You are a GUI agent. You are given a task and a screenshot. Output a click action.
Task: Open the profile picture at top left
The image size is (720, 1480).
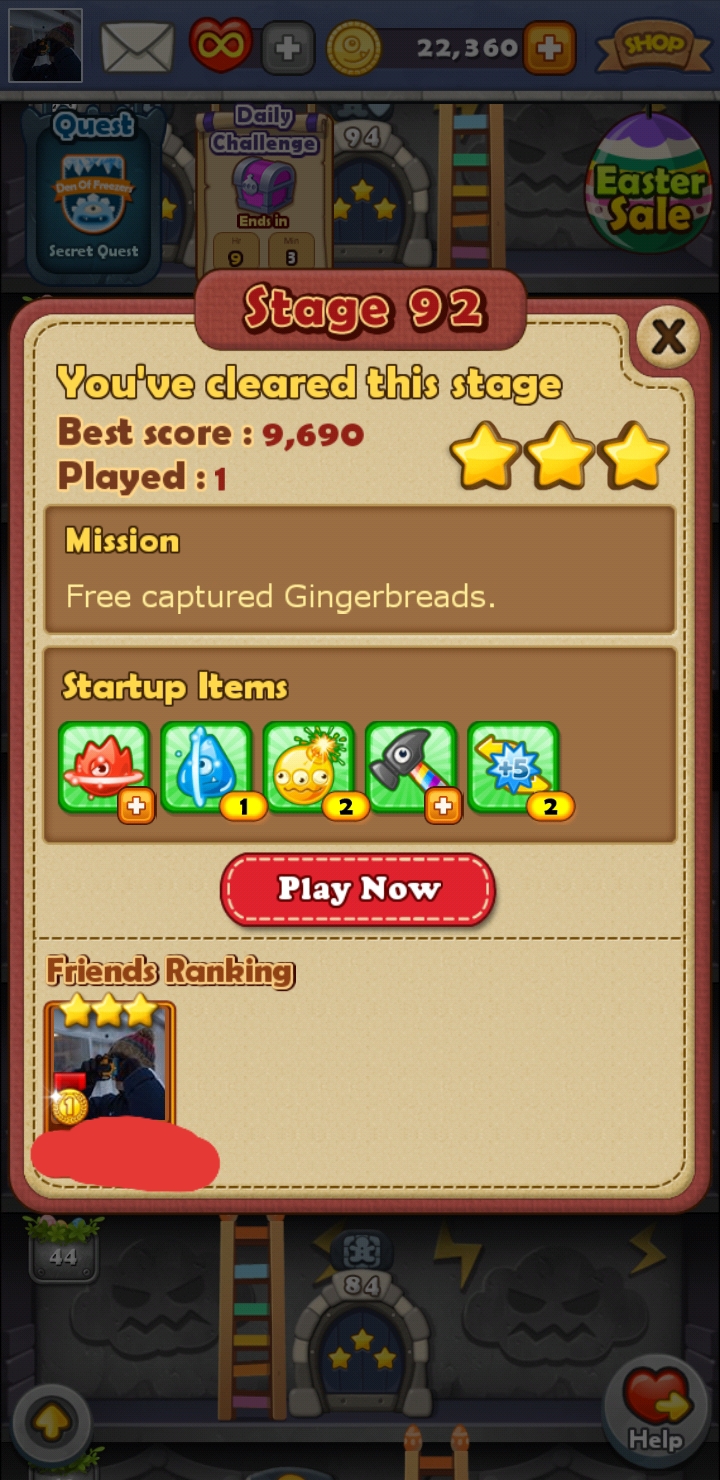(45, 46)
